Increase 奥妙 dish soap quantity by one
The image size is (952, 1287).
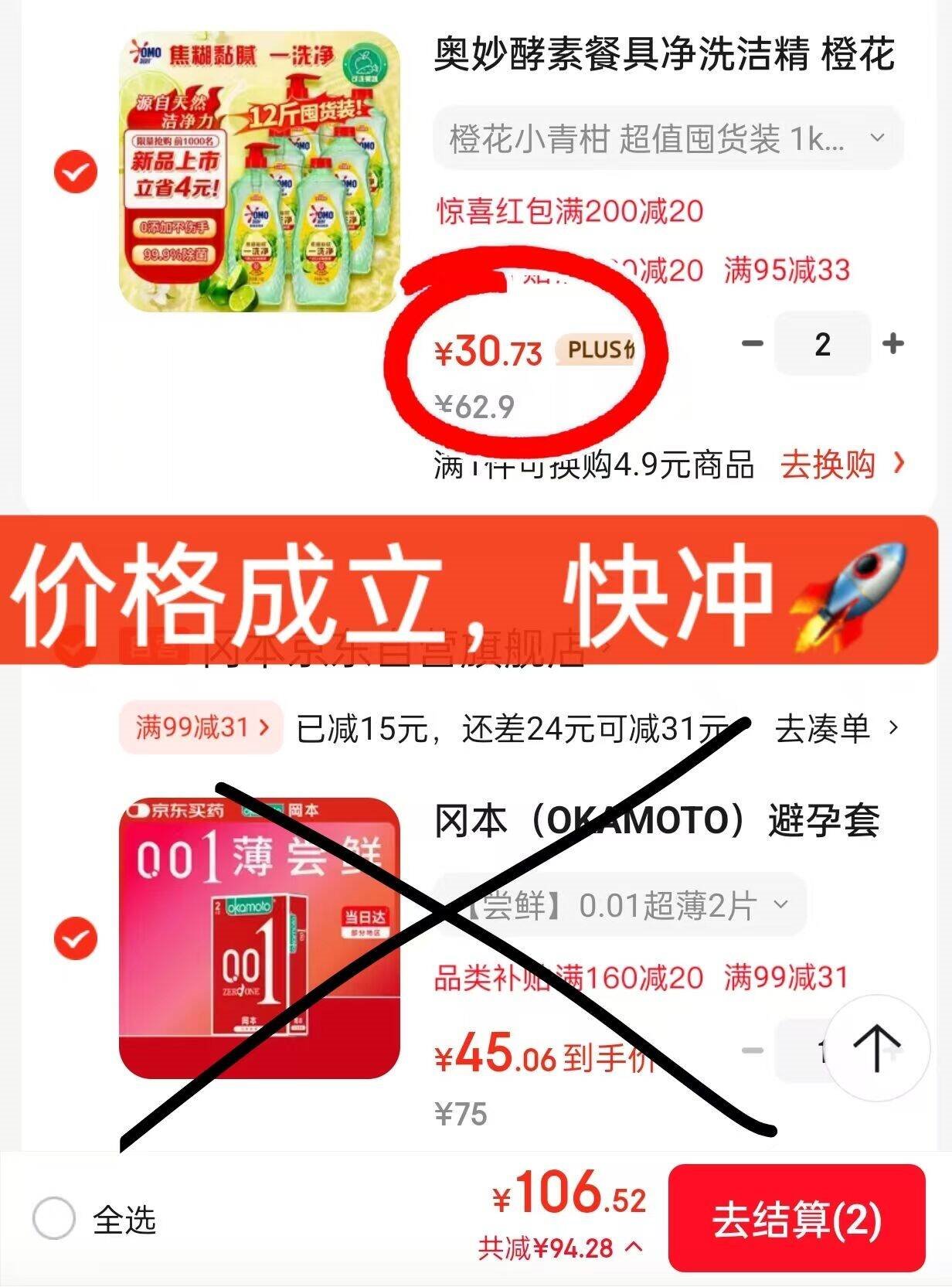click(x=893, y=343)
